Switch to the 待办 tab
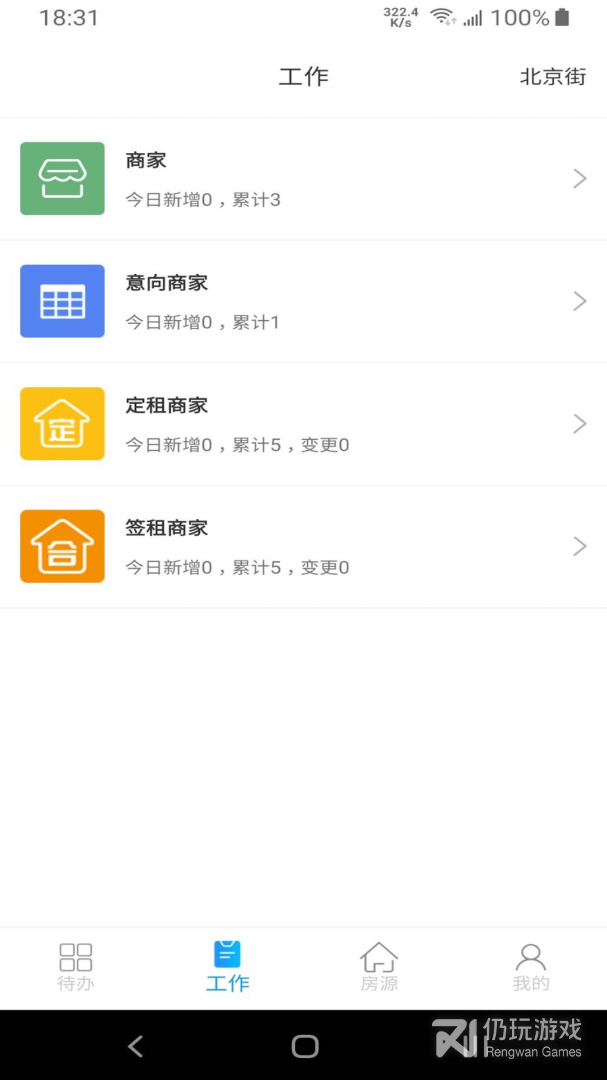Image resolution: width=607 pixels, height=1080 pixels. click(x=76, y=967)
